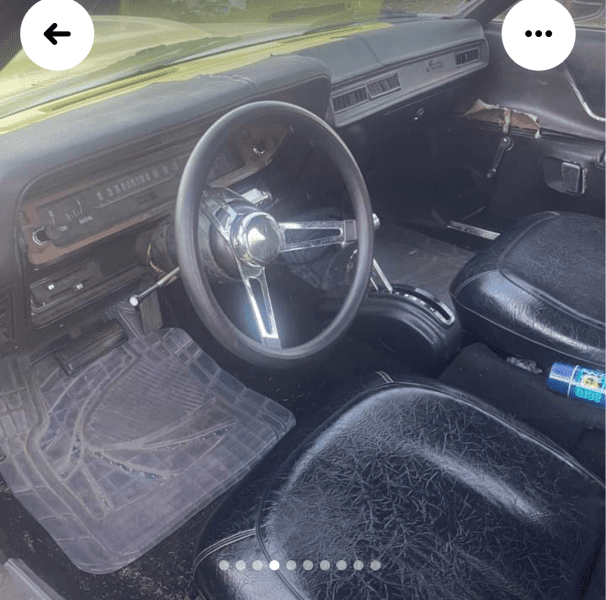Go back using the arrow button
This screenshot has height=600, width=606.
click(57, 34)
